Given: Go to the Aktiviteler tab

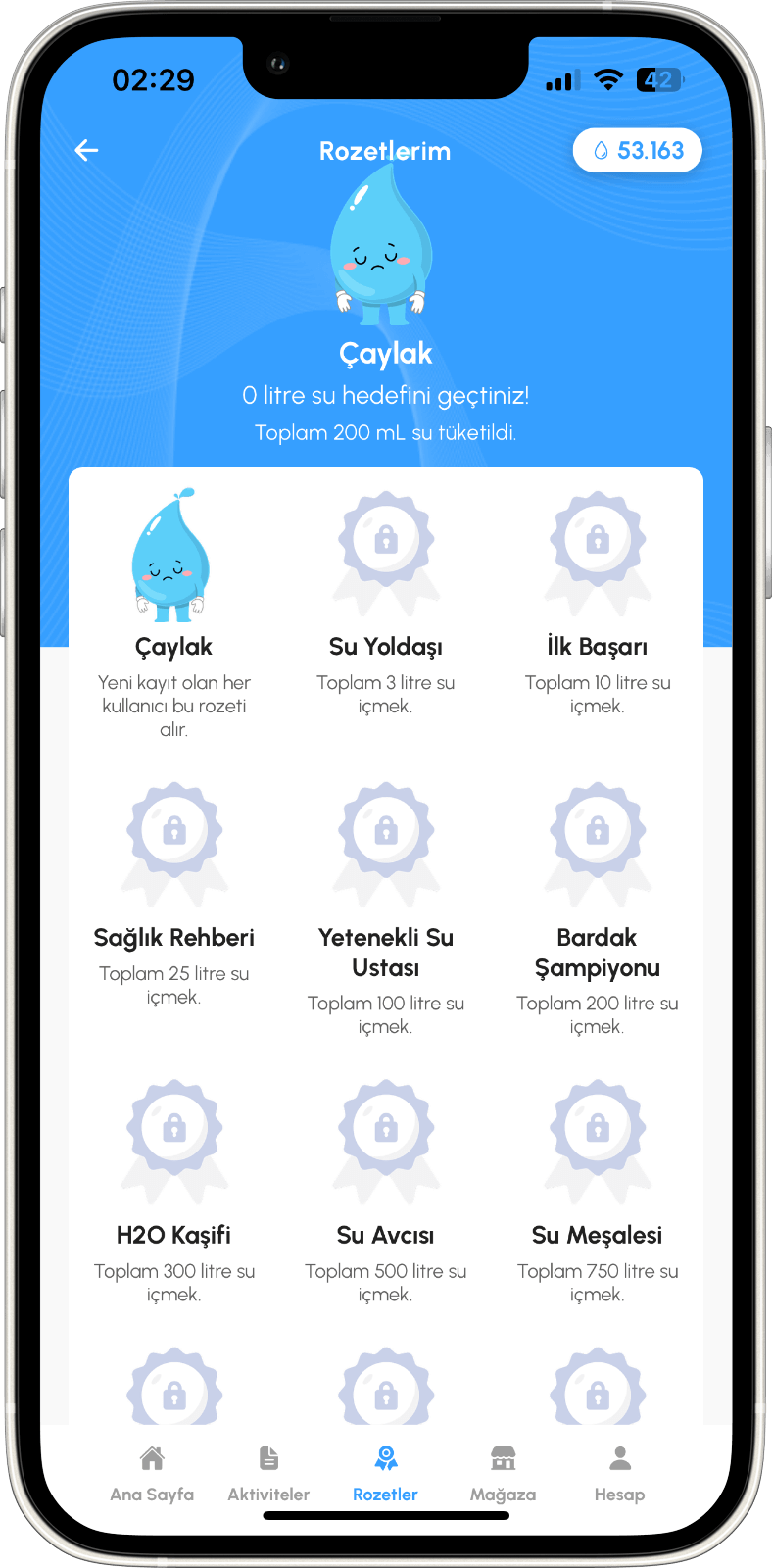Looking at the screenshot, I should [268, 1473].
